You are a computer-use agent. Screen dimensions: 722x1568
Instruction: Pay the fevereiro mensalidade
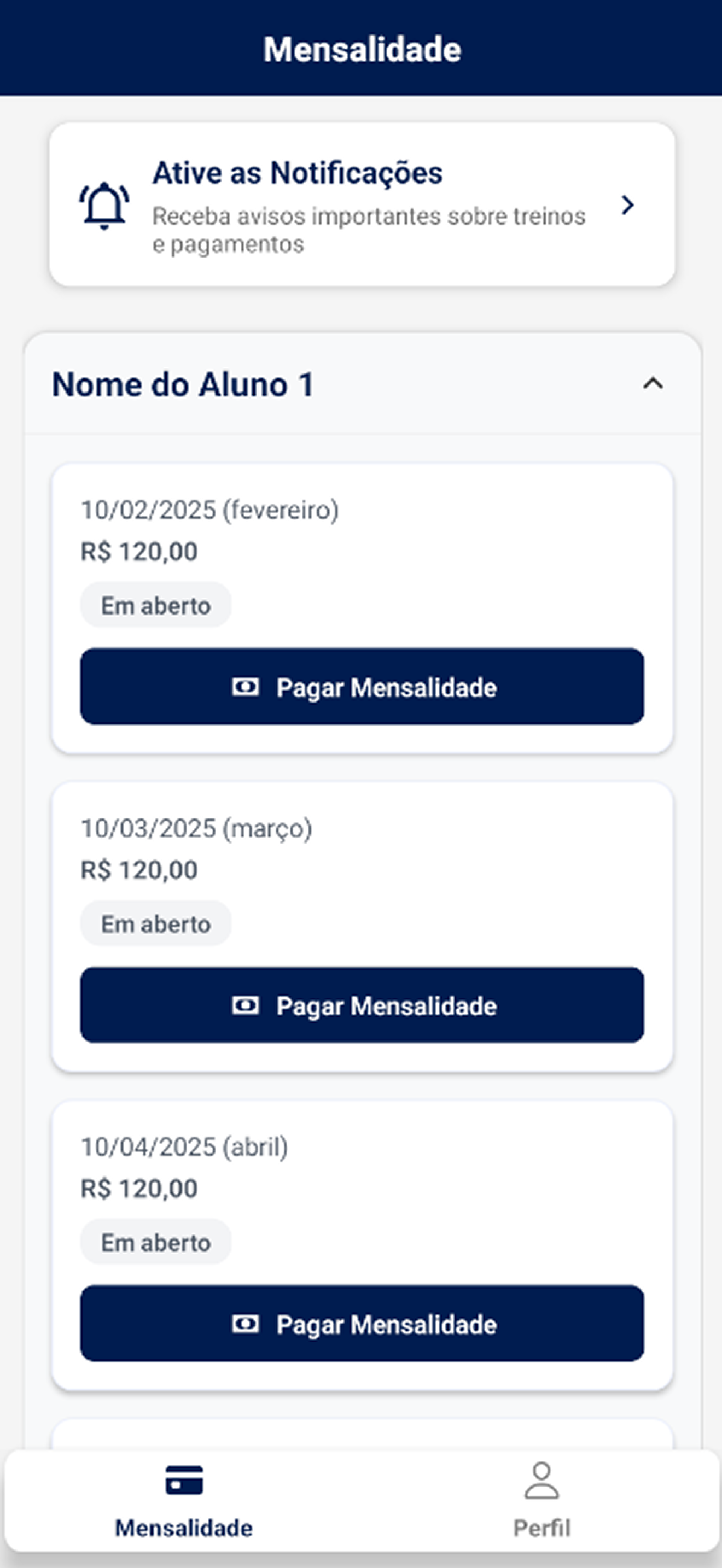(x=362, y=686)
